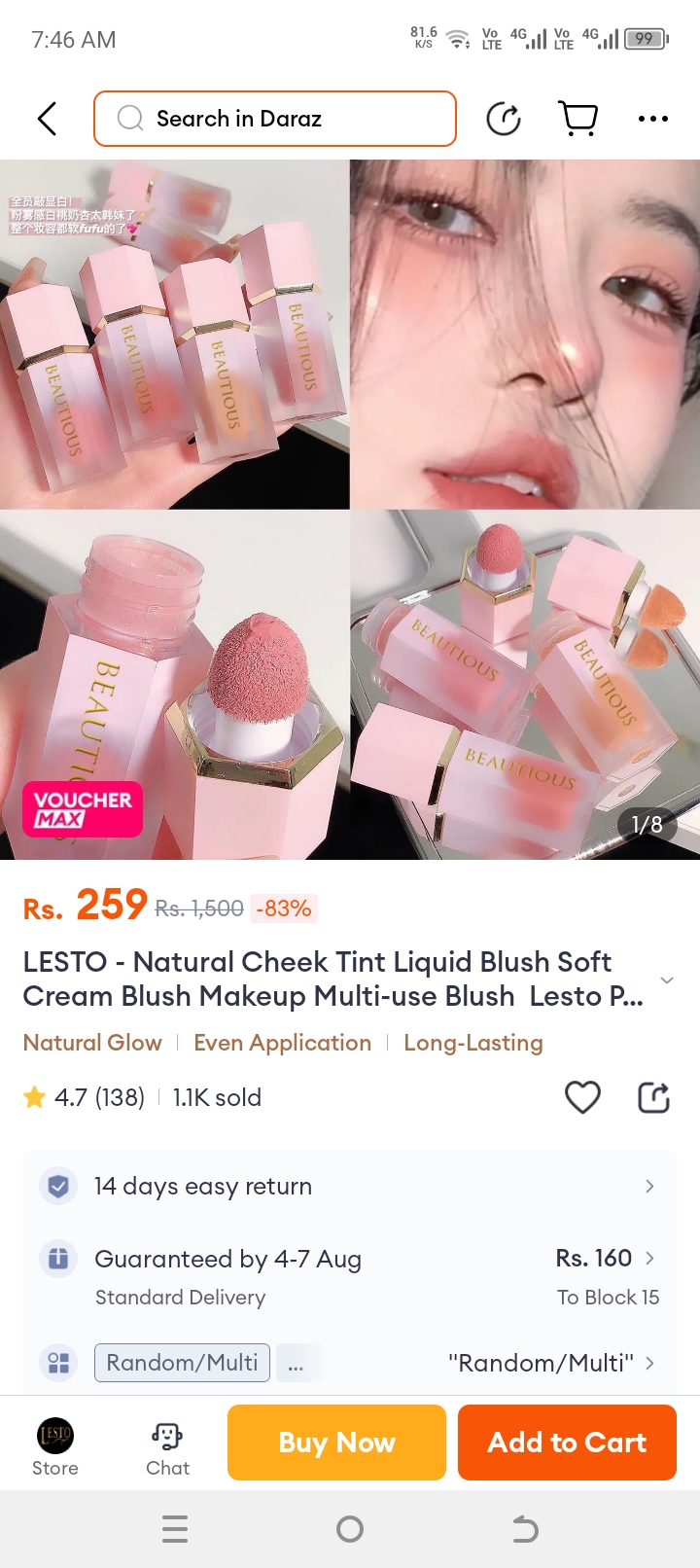This screenshot has height=1568, width=700.
Task: Open the circular arrow icon beside search
Action: [x=504, y=119]
